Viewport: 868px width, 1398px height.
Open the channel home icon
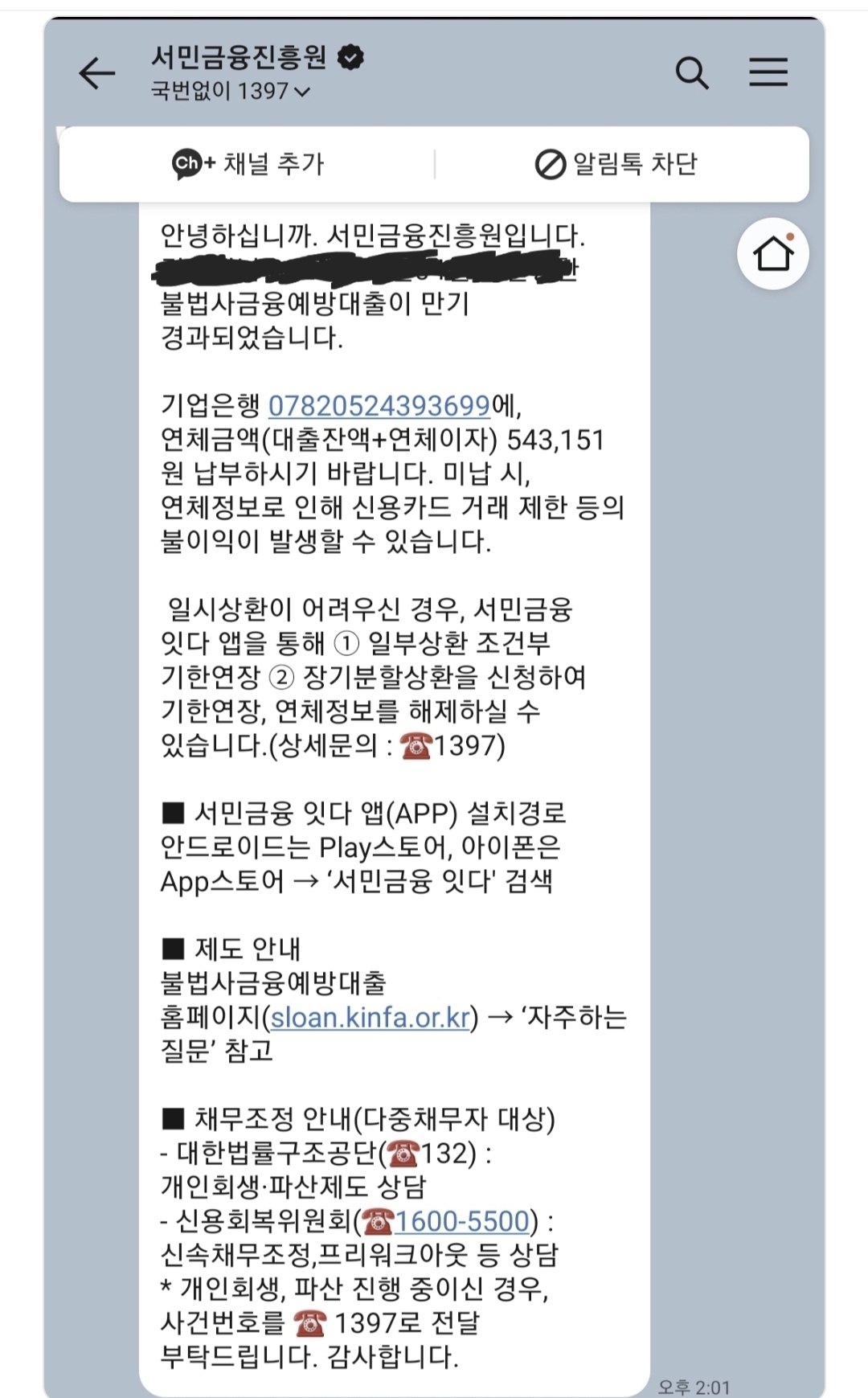pos(772,254)
